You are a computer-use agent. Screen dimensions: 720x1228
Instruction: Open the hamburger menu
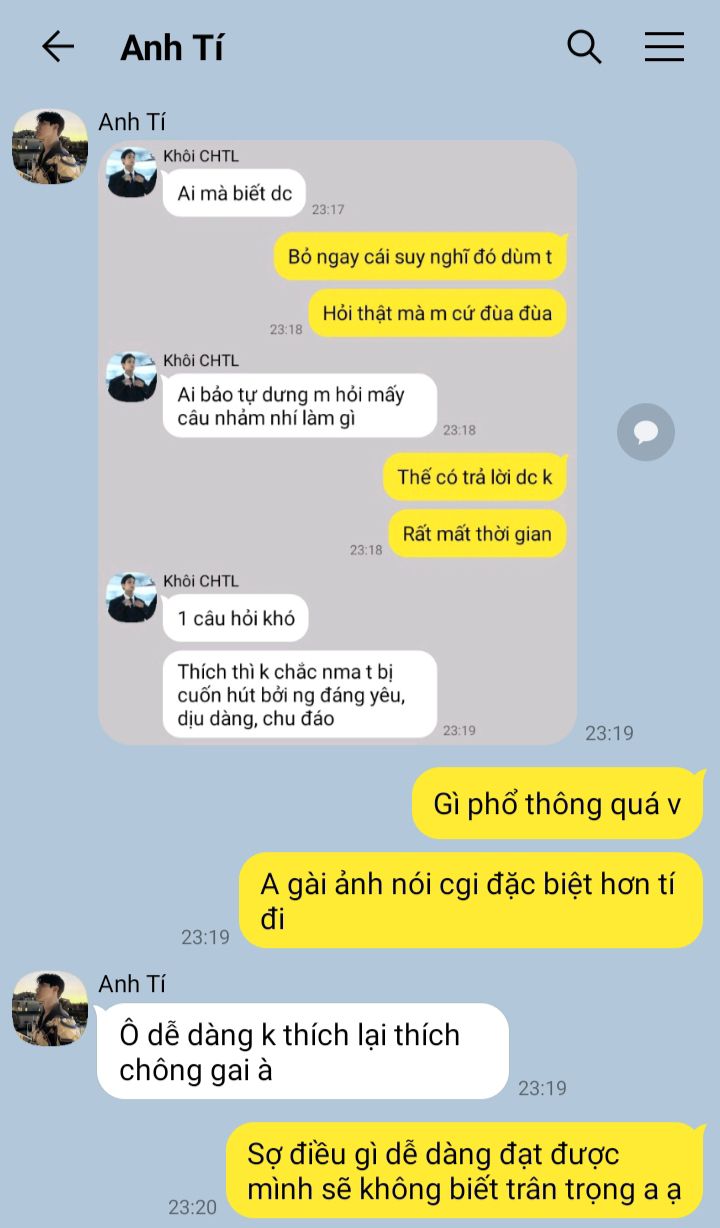664,47
